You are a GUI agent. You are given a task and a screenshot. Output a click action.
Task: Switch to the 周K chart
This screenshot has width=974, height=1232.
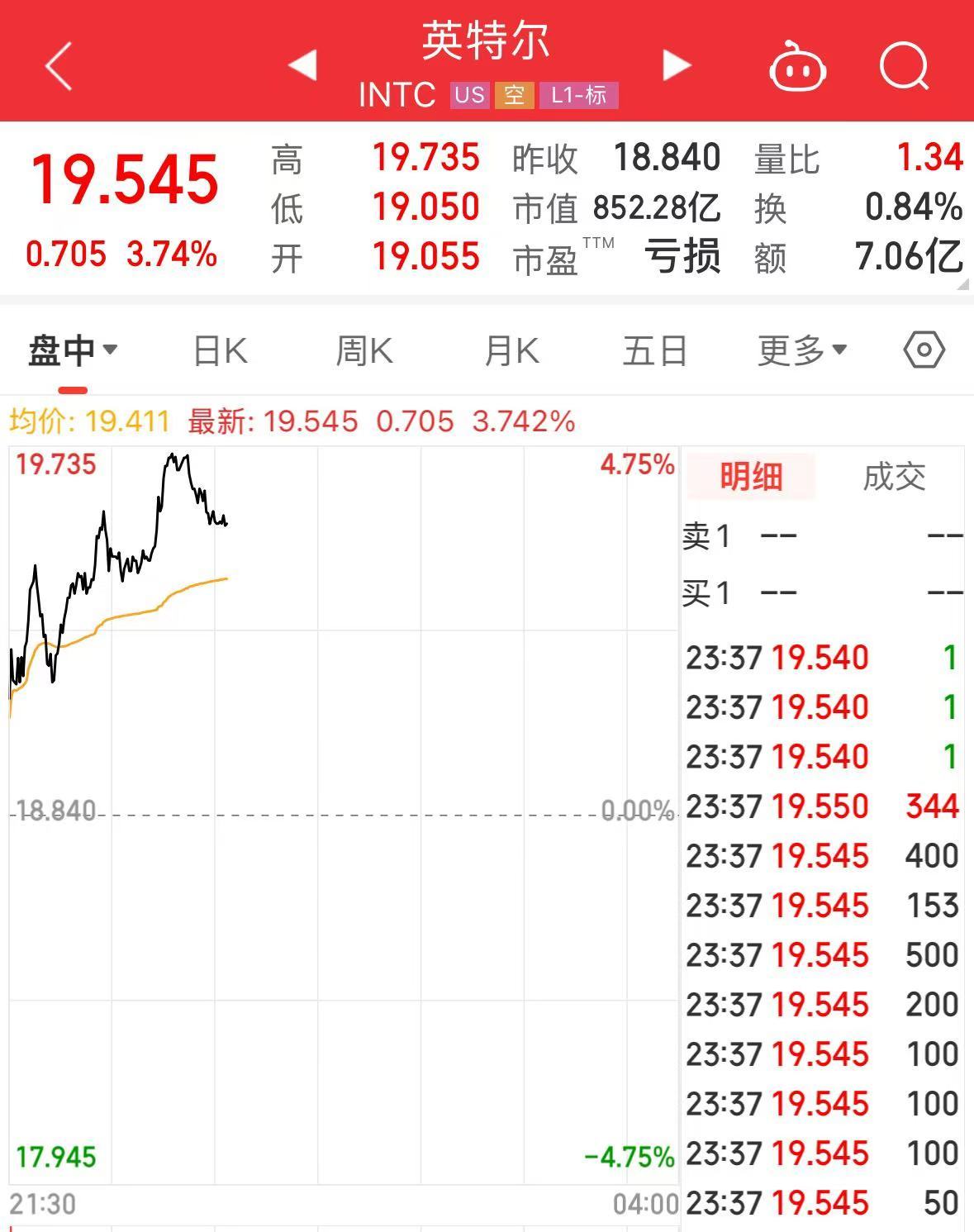click(x=364, y=351)
